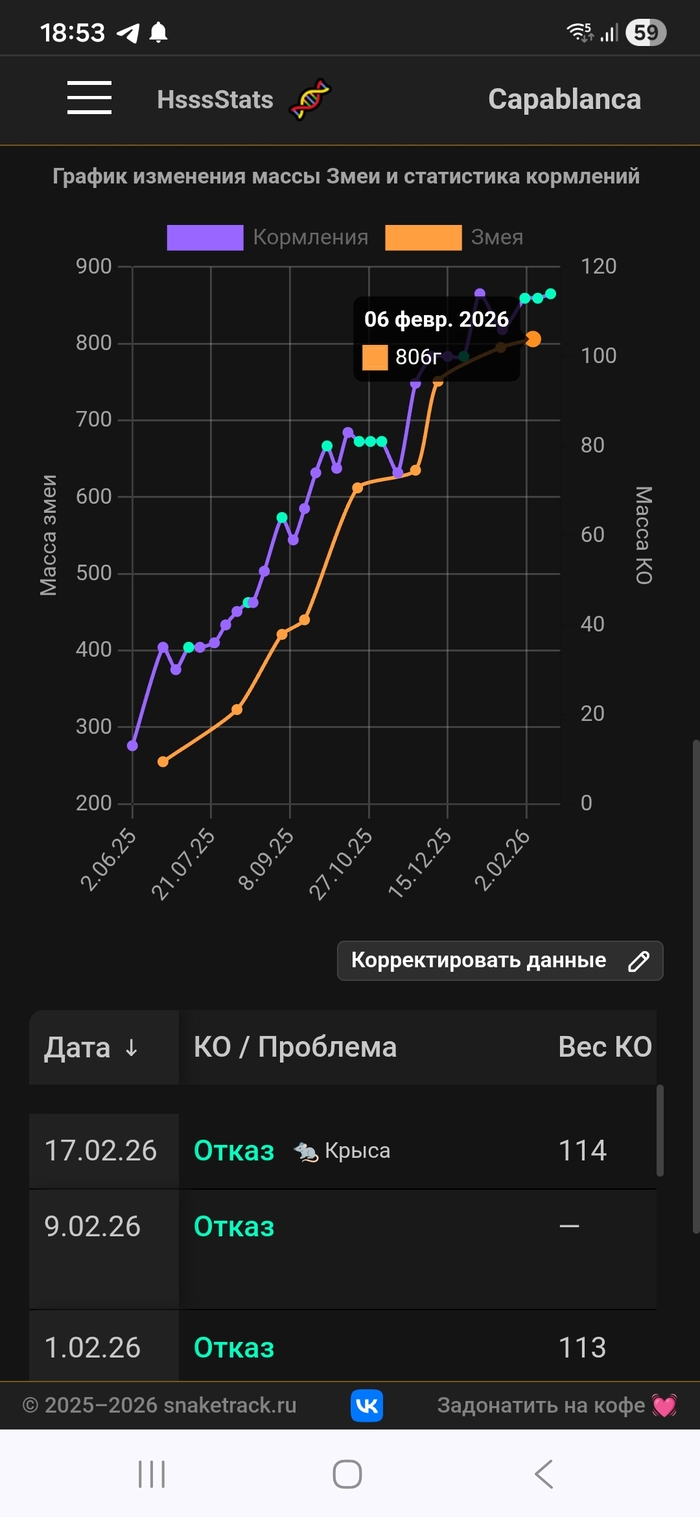Open the VK social link icon

coord(367,1405)
